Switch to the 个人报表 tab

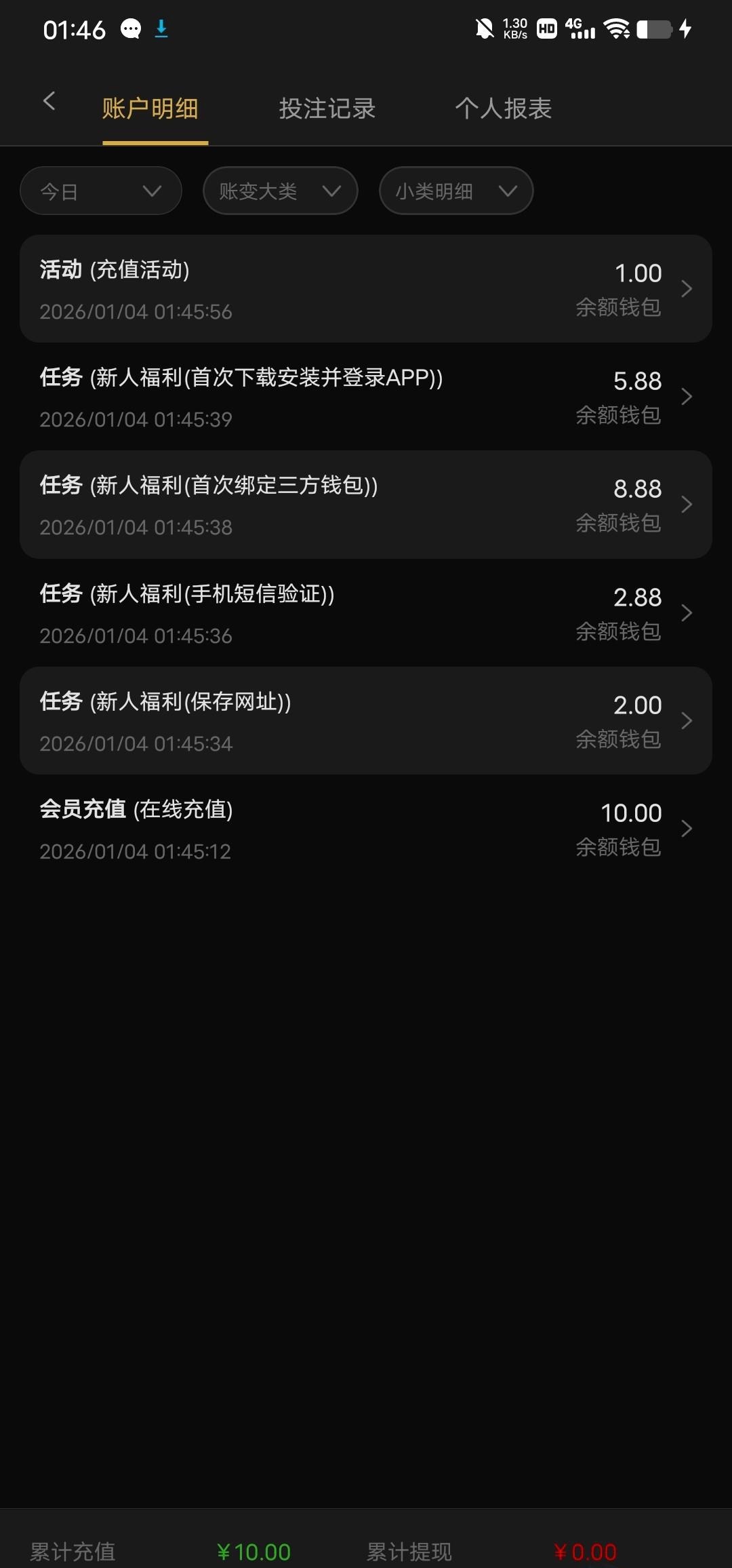(x=503, y=109)
